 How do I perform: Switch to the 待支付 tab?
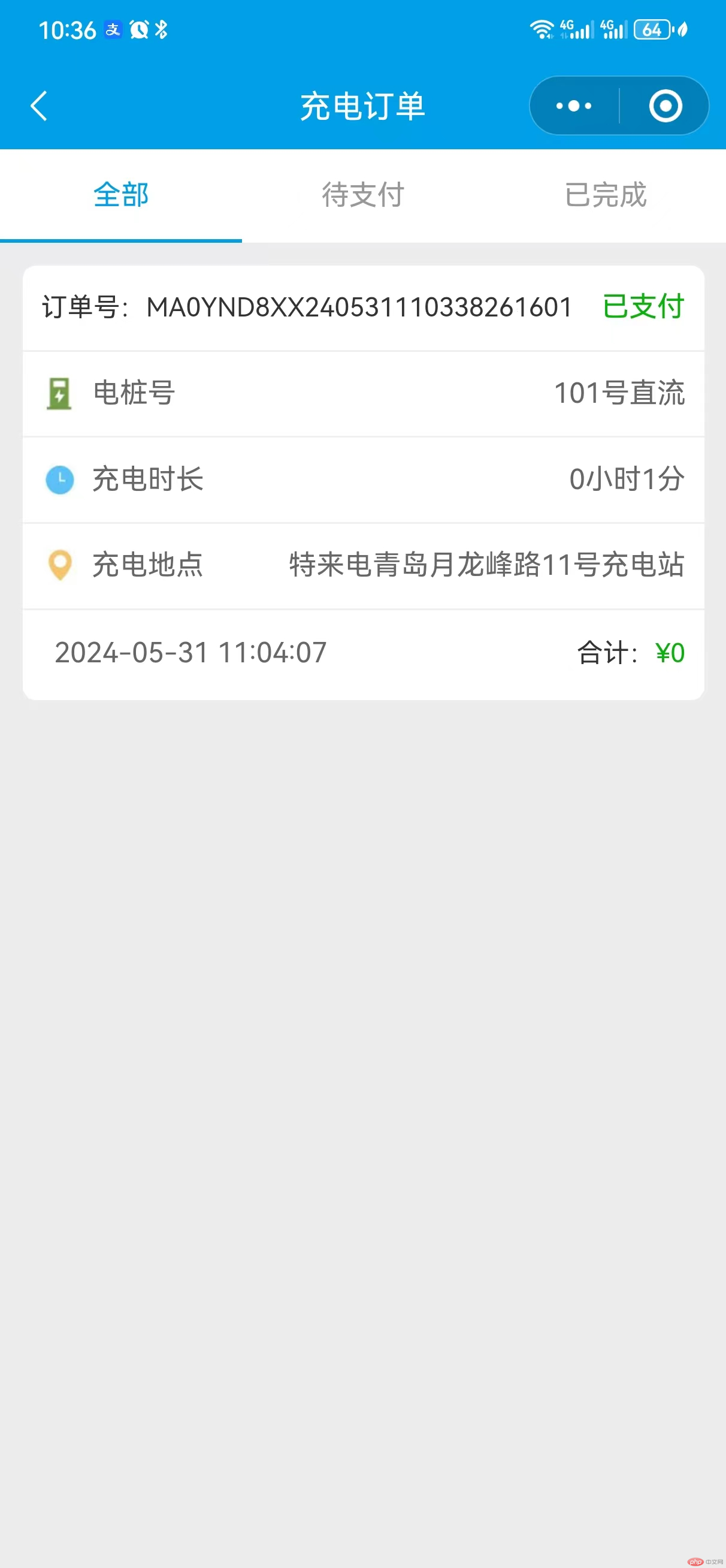click(x=362, y=195)
